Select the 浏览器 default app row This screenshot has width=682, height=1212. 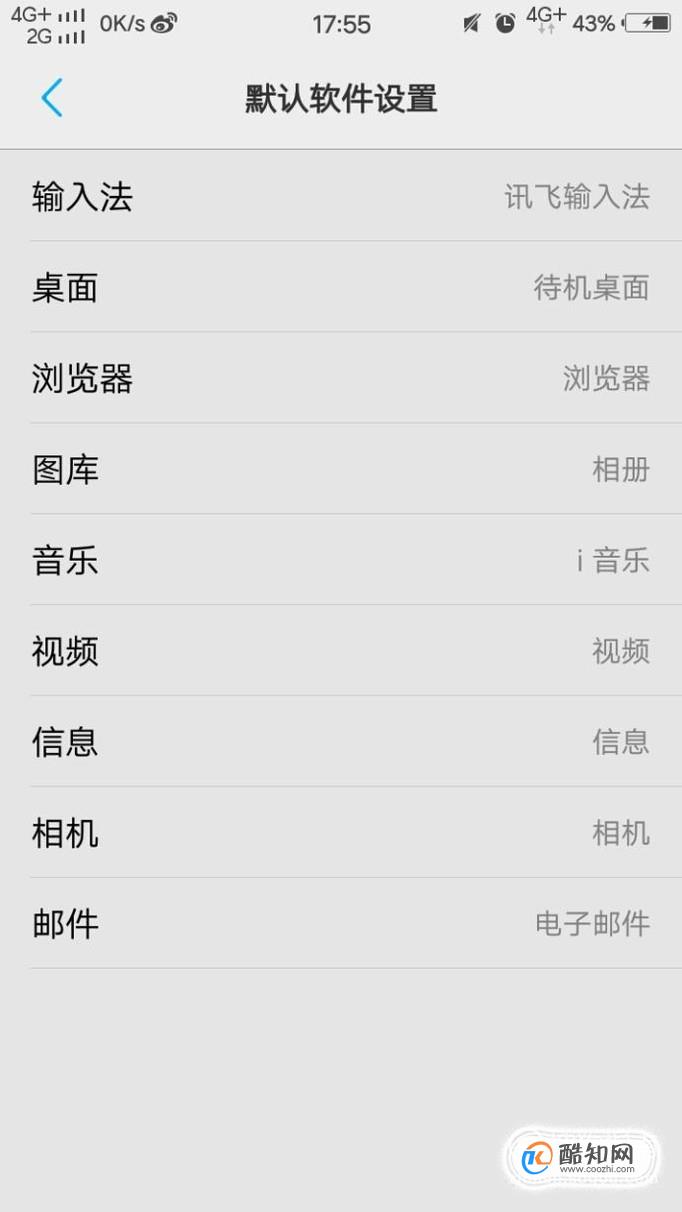coord(341,378)
